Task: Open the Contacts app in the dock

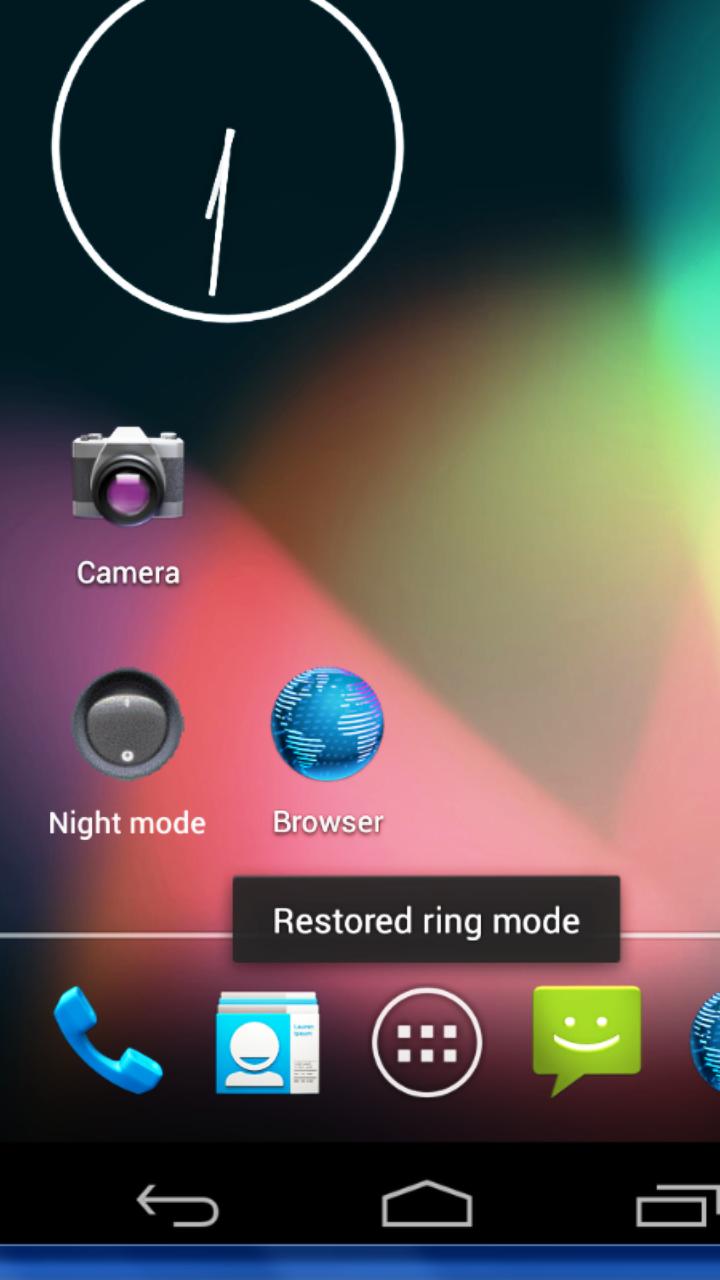Action: (267, 1042)
